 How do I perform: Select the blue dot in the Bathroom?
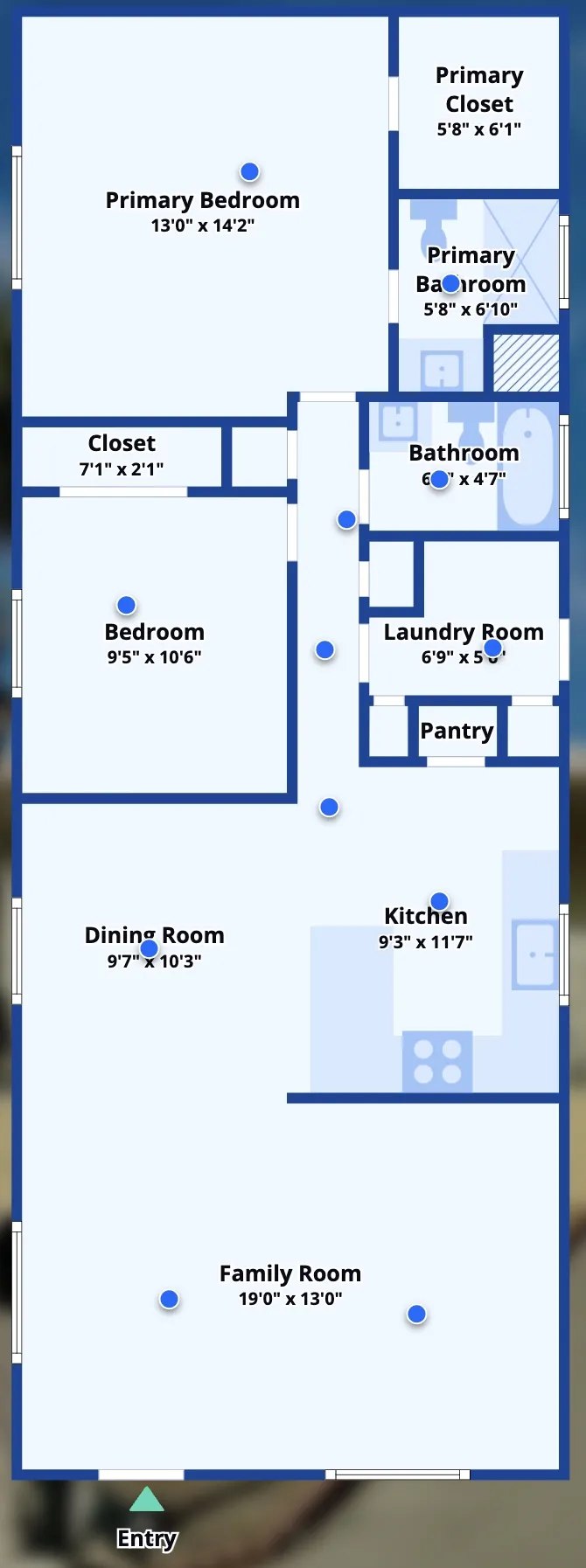(x=440, y=479)
